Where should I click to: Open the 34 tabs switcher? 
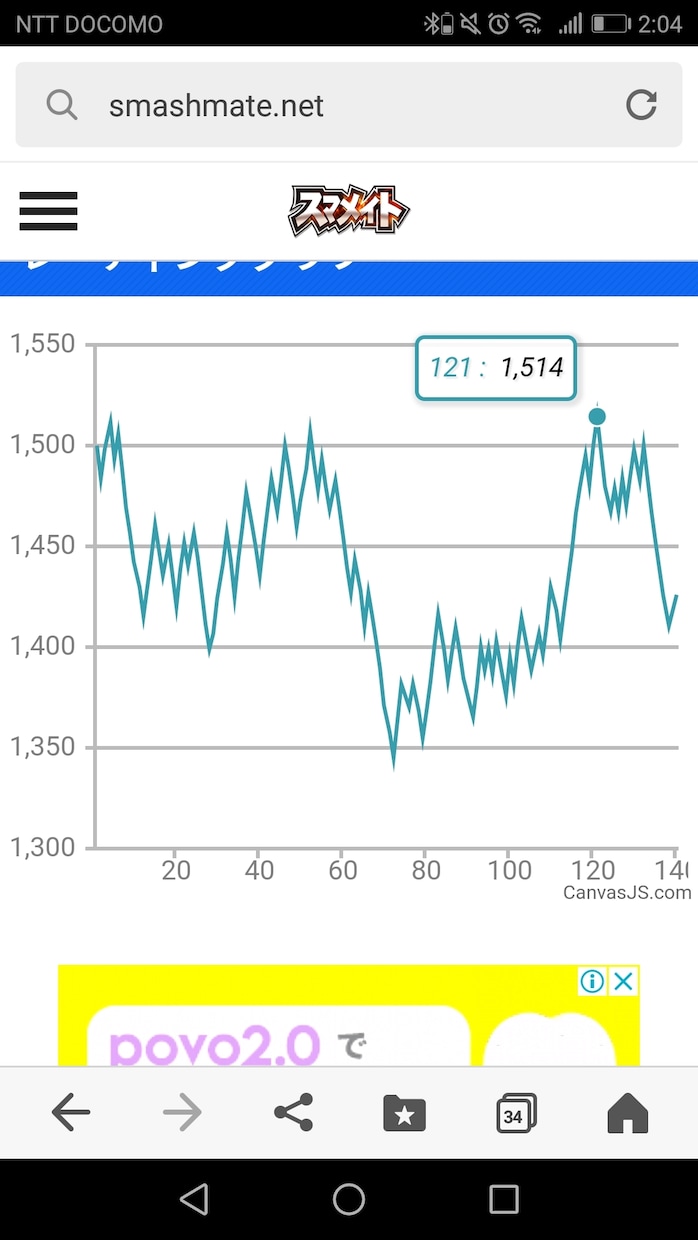coord(516,1113)
